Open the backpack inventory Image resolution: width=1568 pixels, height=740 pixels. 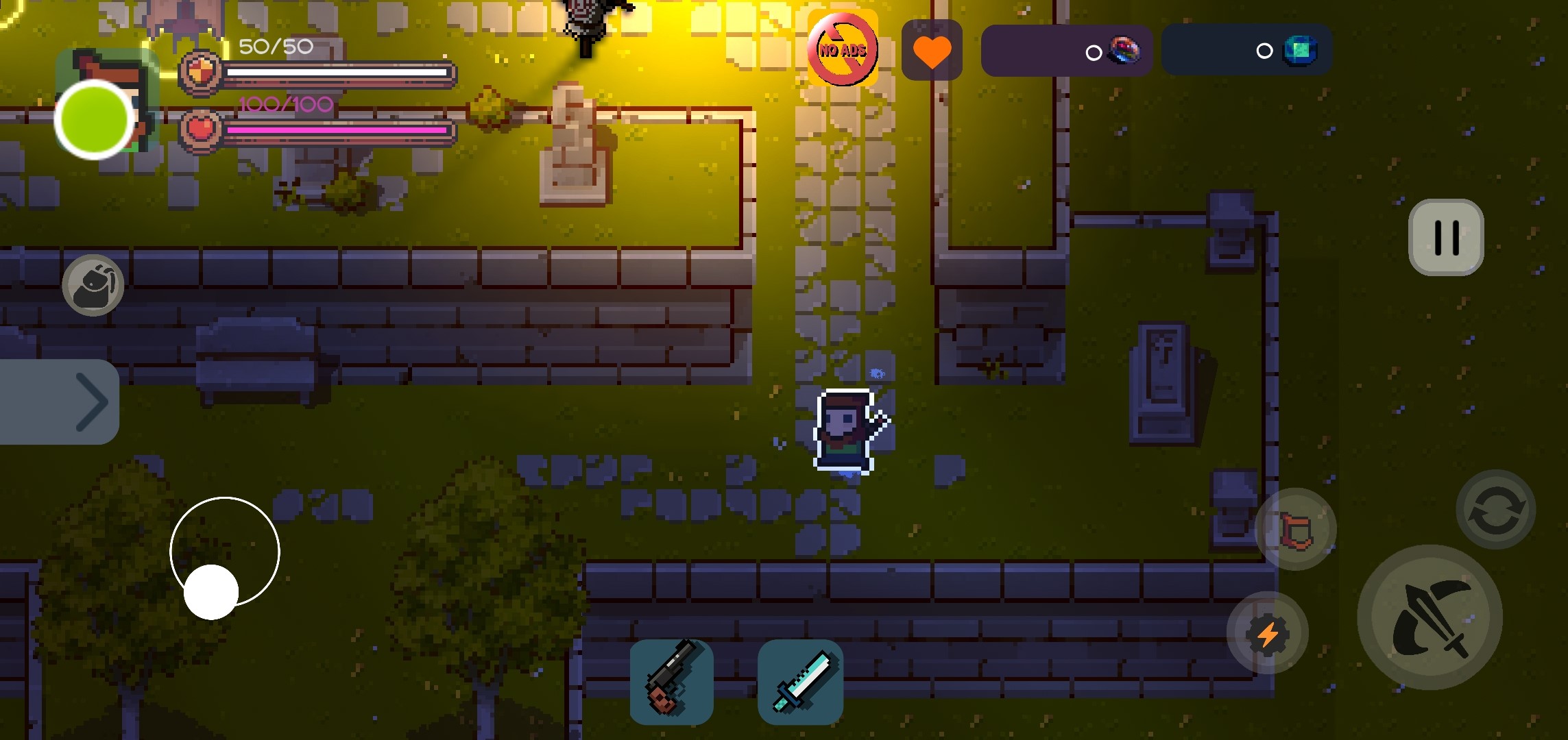point(93,285)
